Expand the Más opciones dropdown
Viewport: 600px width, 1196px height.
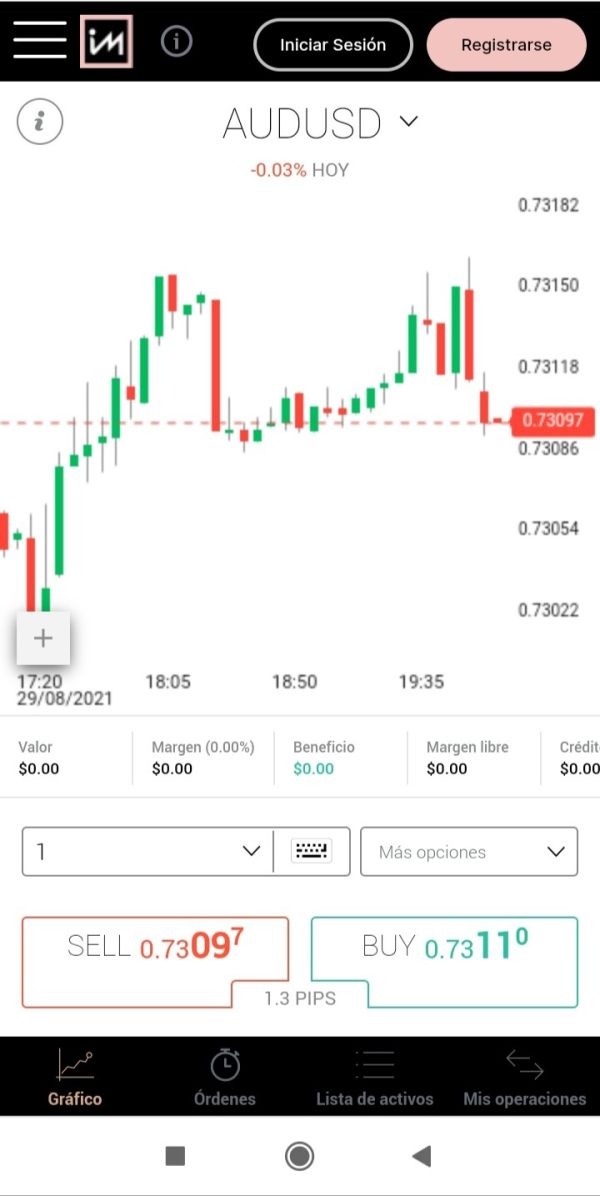coord(469,851)
